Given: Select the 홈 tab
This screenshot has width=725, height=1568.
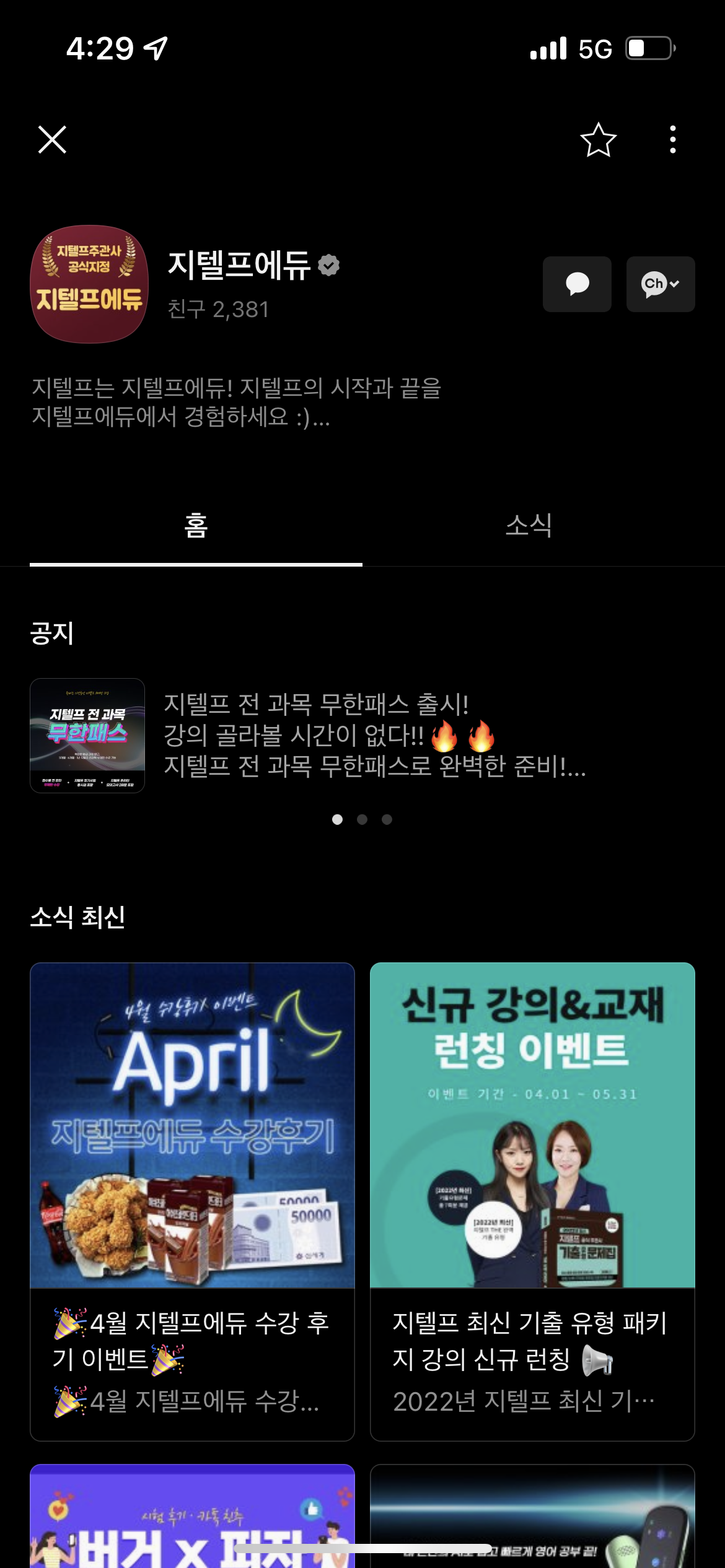Looking at the screenshot, I should click(x=196, y=525).
